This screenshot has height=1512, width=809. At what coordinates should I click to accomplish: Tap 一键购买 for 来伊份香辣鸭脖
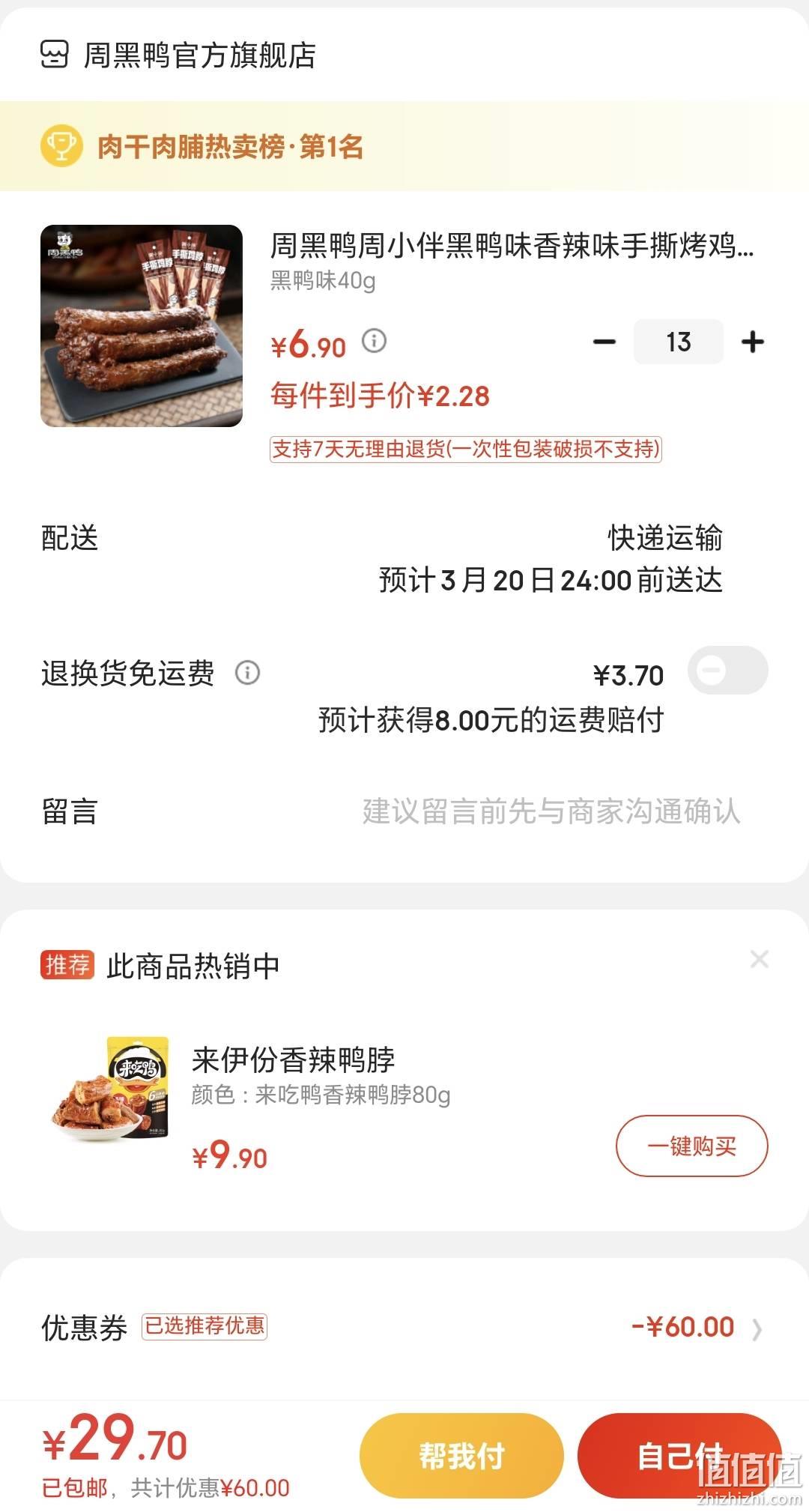coord(692,1146)
